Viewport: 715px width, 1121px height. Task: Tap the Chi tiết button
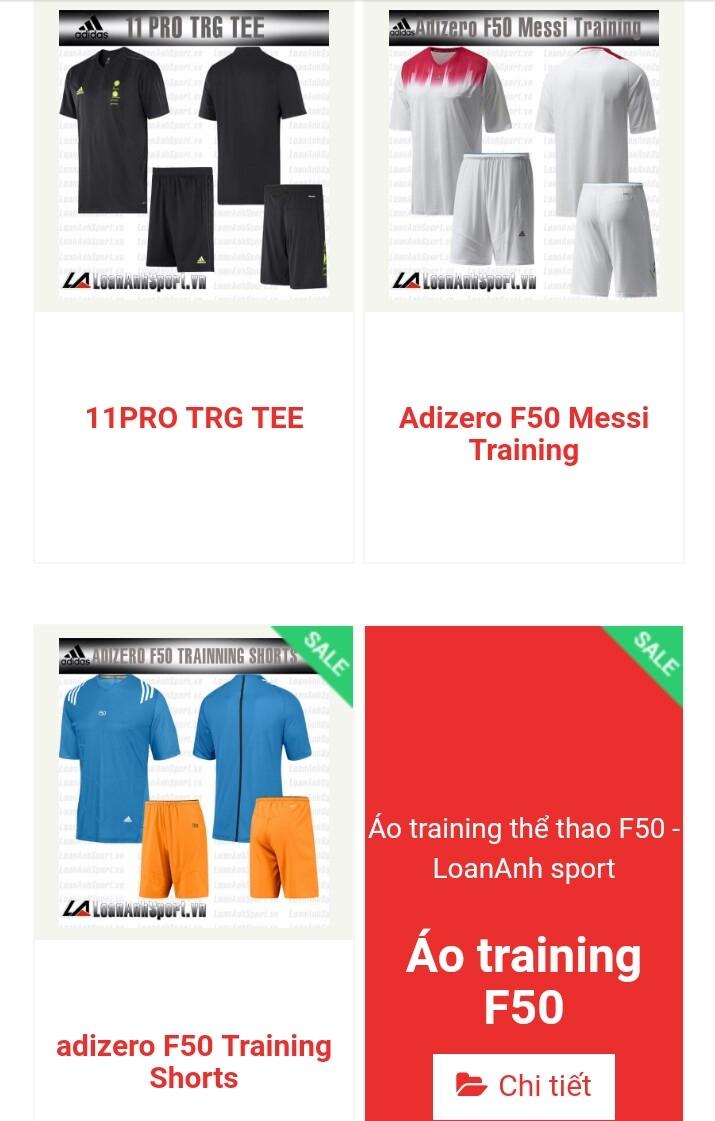pyautogui.click(x=523, y=1085)
